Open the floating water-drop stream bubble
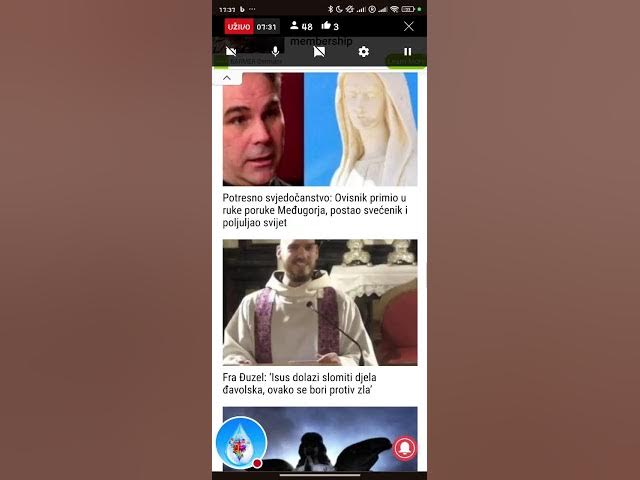Viewport: 640px width, 480px height. point(241,442)
